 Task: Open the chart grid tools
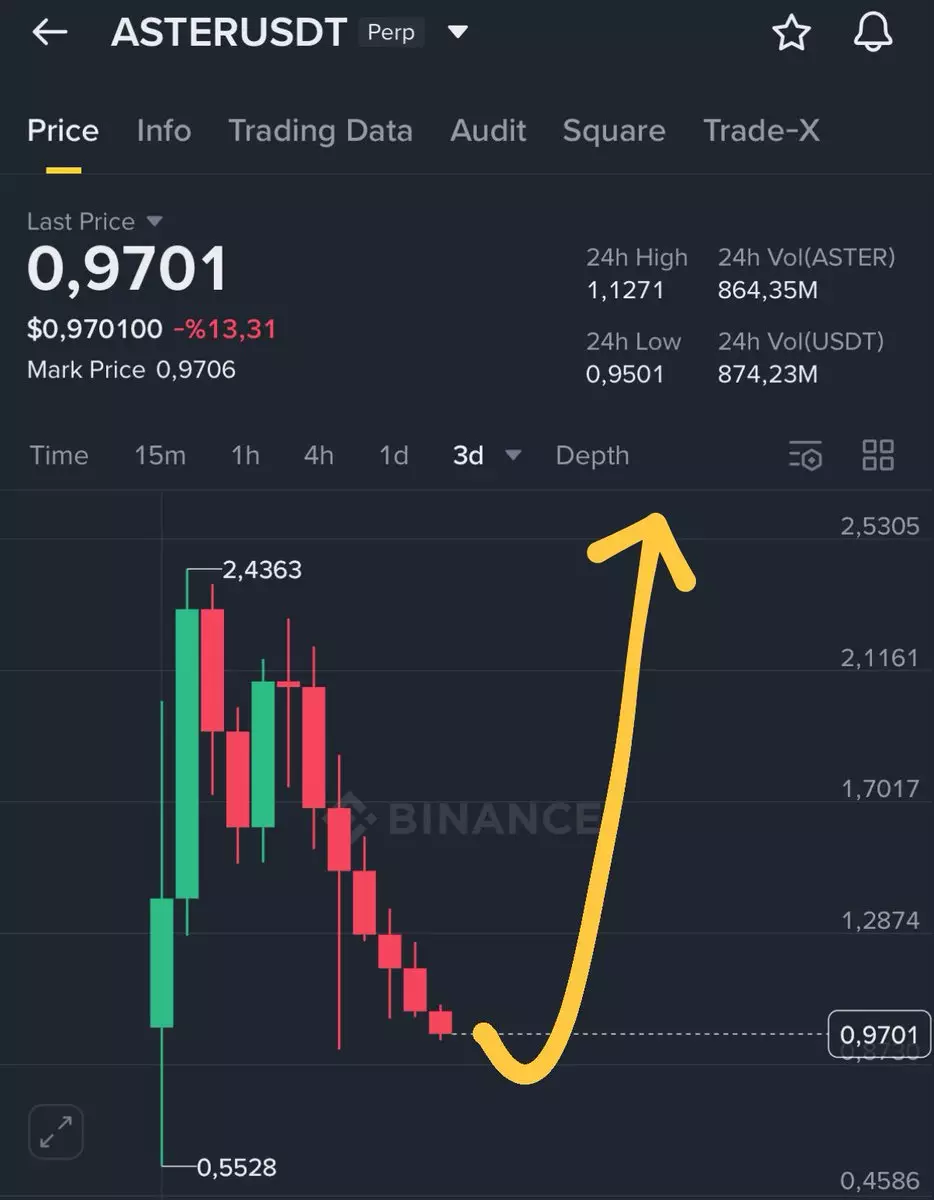click(877, 456)
